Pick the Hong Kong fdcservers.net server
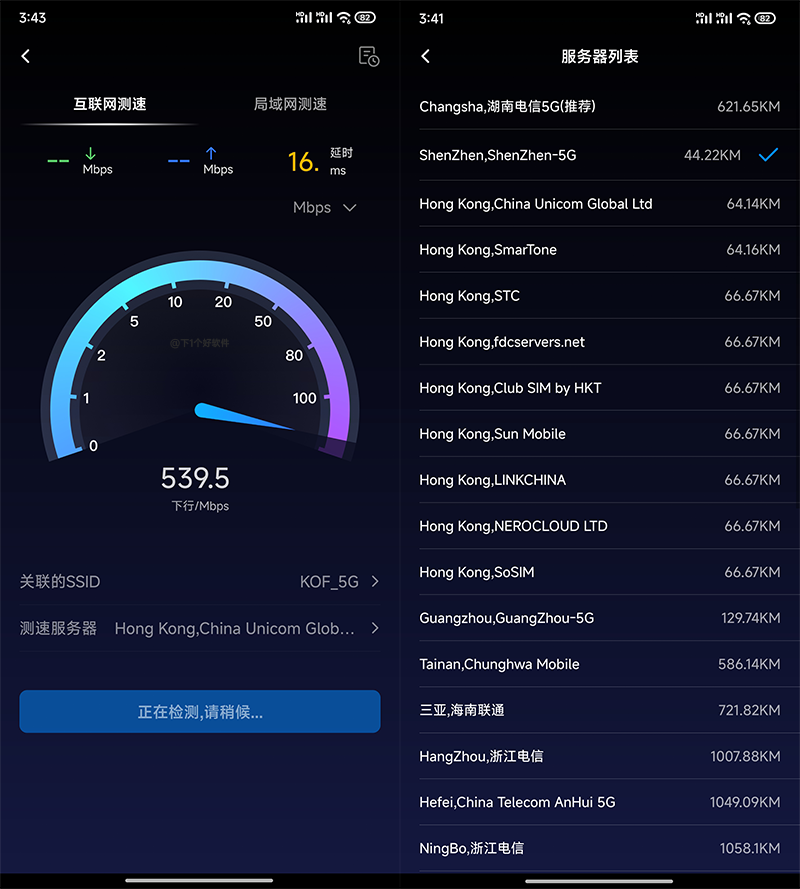This screenshot has height=889, width=800. click(599, 342)
